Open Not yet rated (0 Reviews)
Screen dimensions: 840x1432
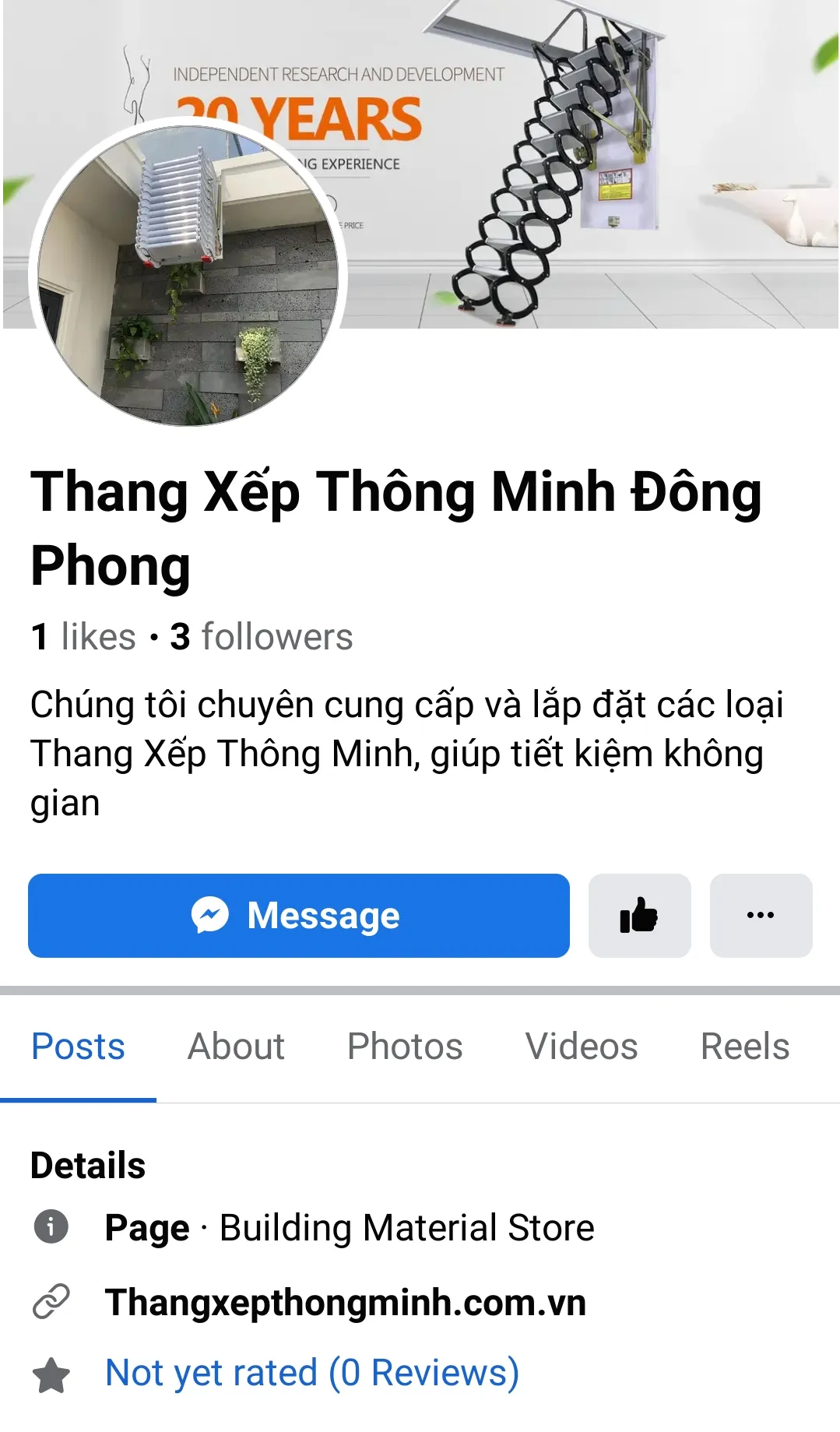(312, 1372)
